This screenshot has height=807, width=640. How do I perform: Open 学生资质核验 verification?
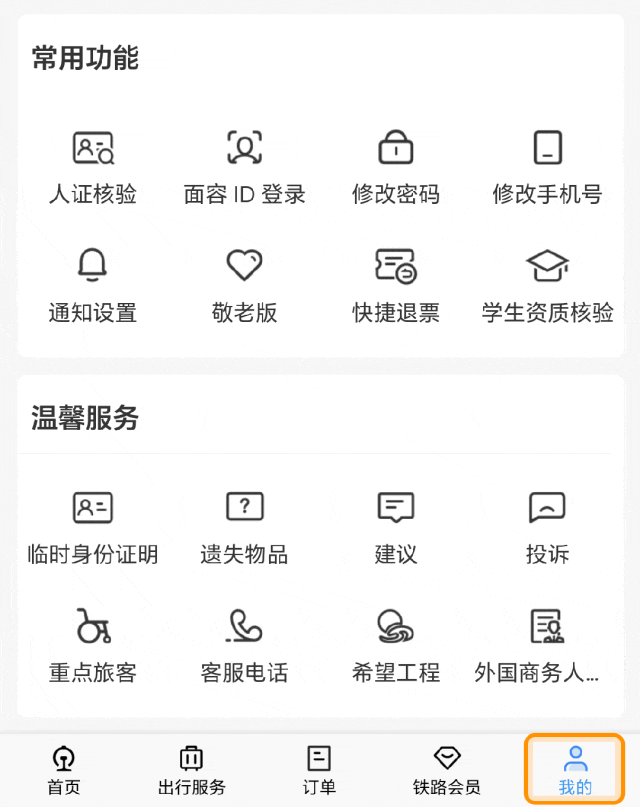coord(547,285)
